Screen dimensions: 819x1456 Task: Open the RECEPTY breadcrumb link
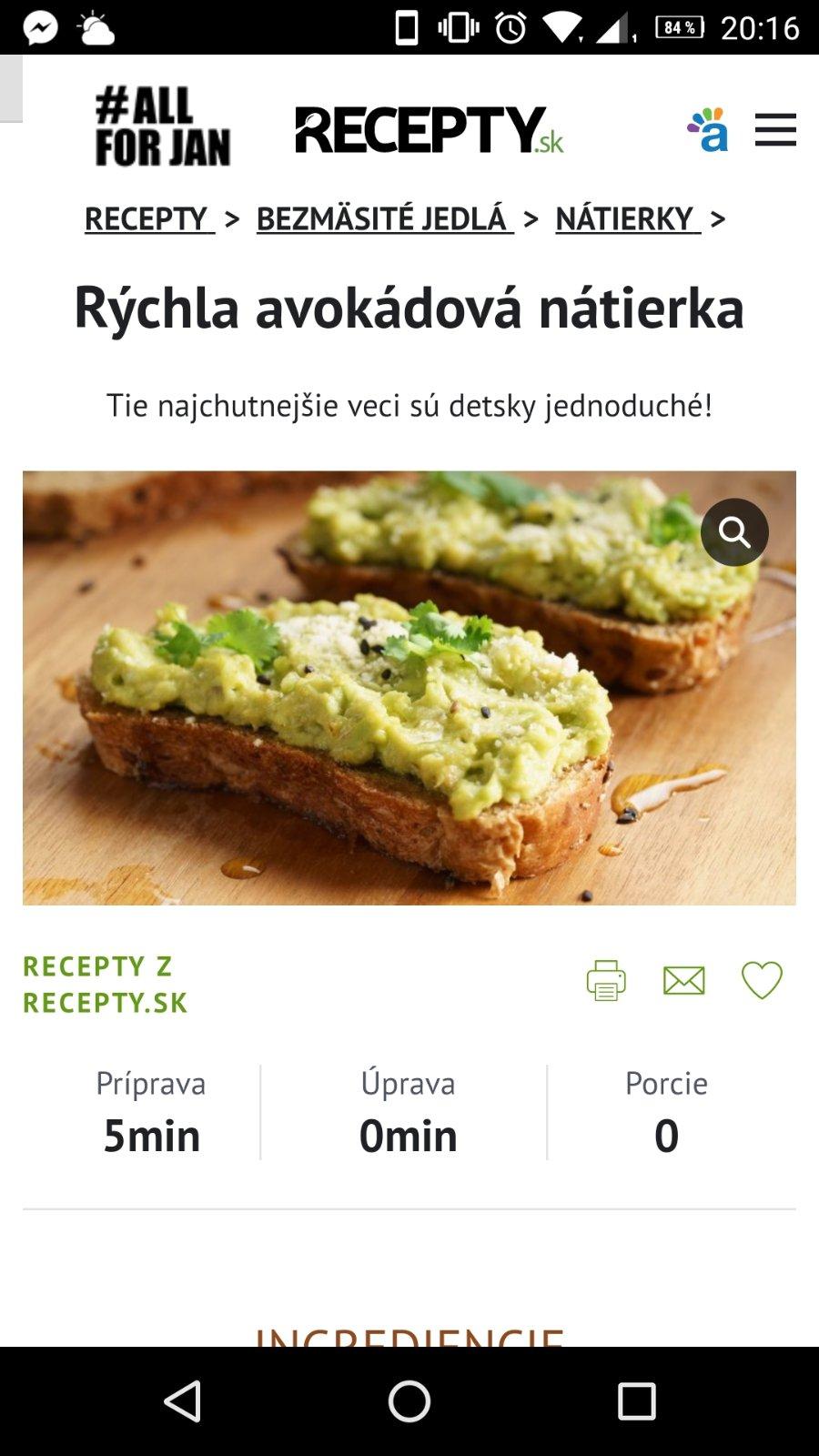coord(148,218)
